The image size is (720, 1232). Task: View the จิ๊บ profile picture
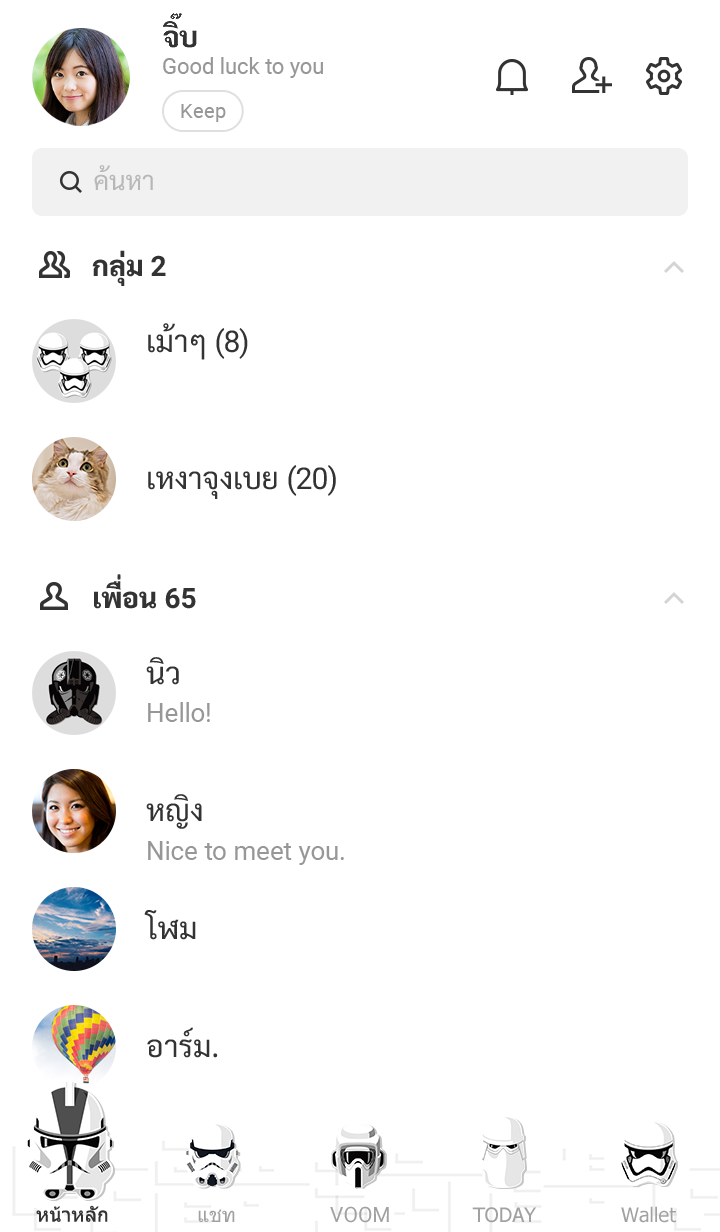coord(81,77)
